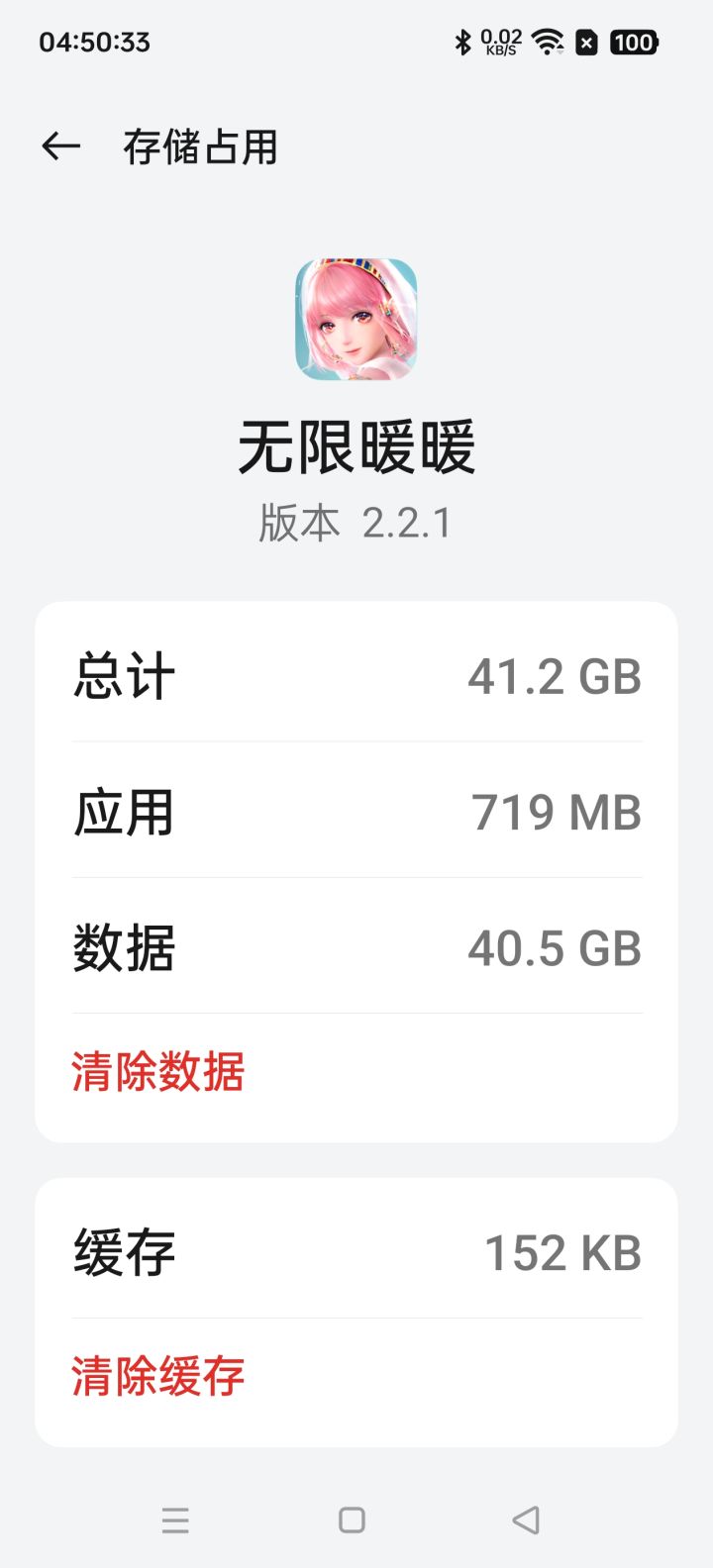The image size is (713, 1568).
Task: Tap the recent apps button in navigation bar
Action: (176, 1518)
